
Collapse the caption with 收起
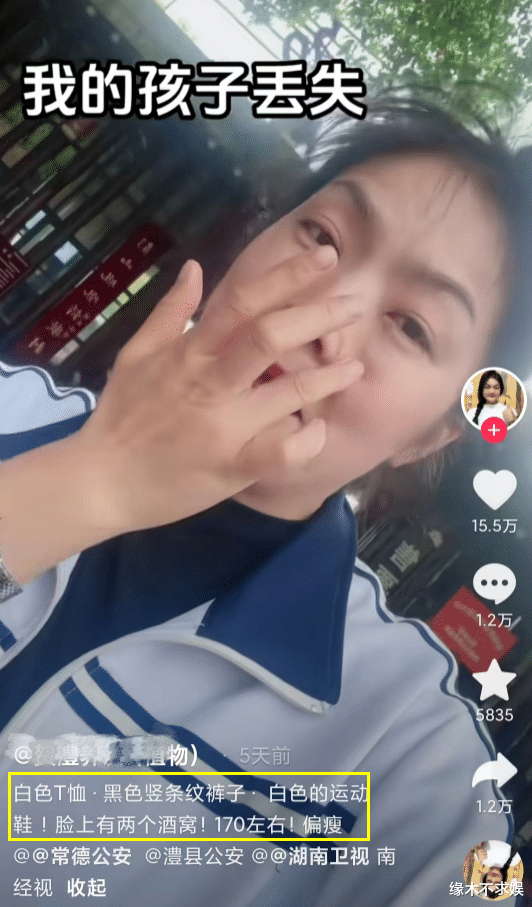click(87, 888)
